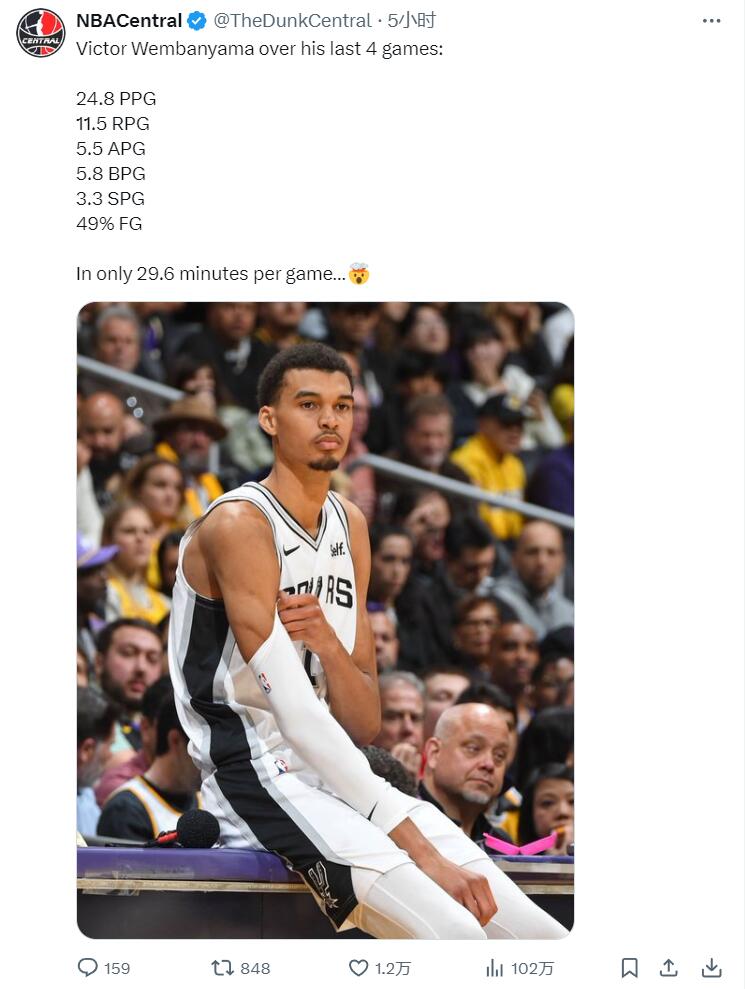The image size is (745, 989).
Task: Like the Wembanyama stats tweet
Action: click(x=359, y=967)
